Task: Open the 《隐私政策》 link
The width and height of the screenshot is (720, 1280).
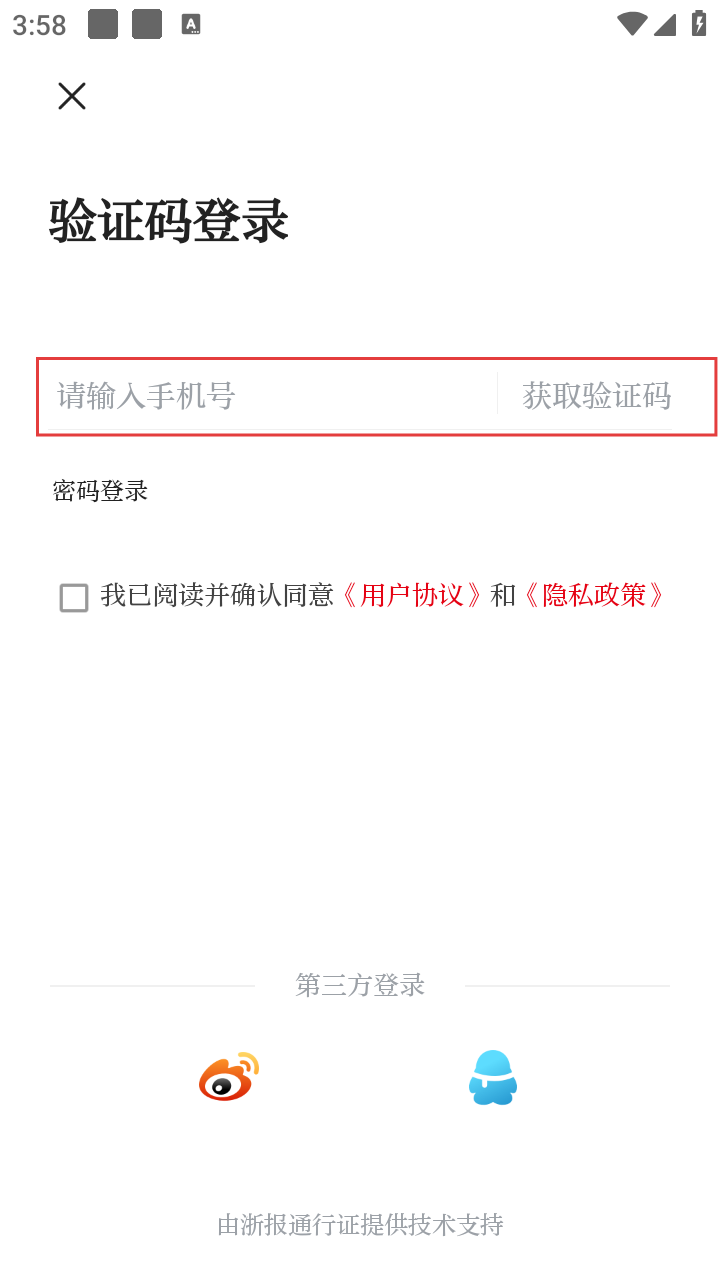Action: (x=594, y=596)
